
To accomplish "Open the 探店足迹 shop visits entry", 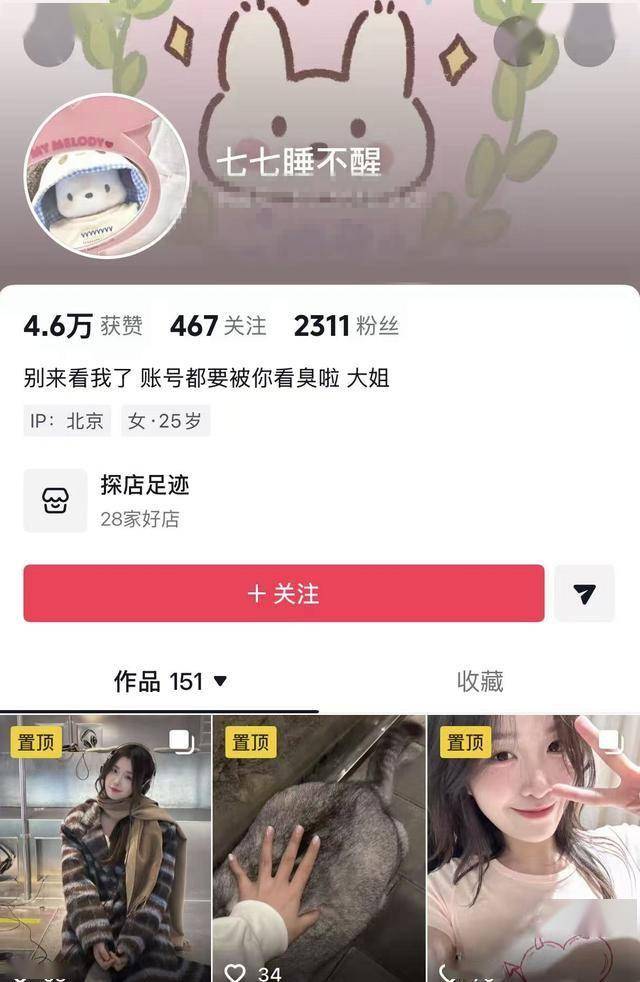I will [144, 500].
